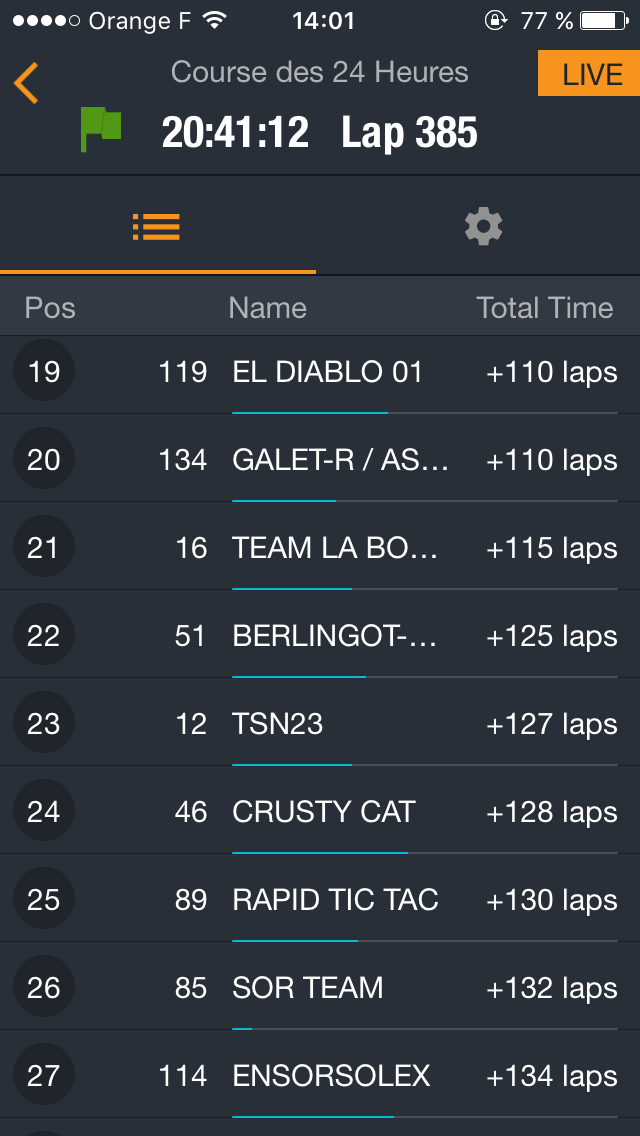Screen dimensions: 640x1136
Task: Open the settings gear tab
Action: coord(483,228)
